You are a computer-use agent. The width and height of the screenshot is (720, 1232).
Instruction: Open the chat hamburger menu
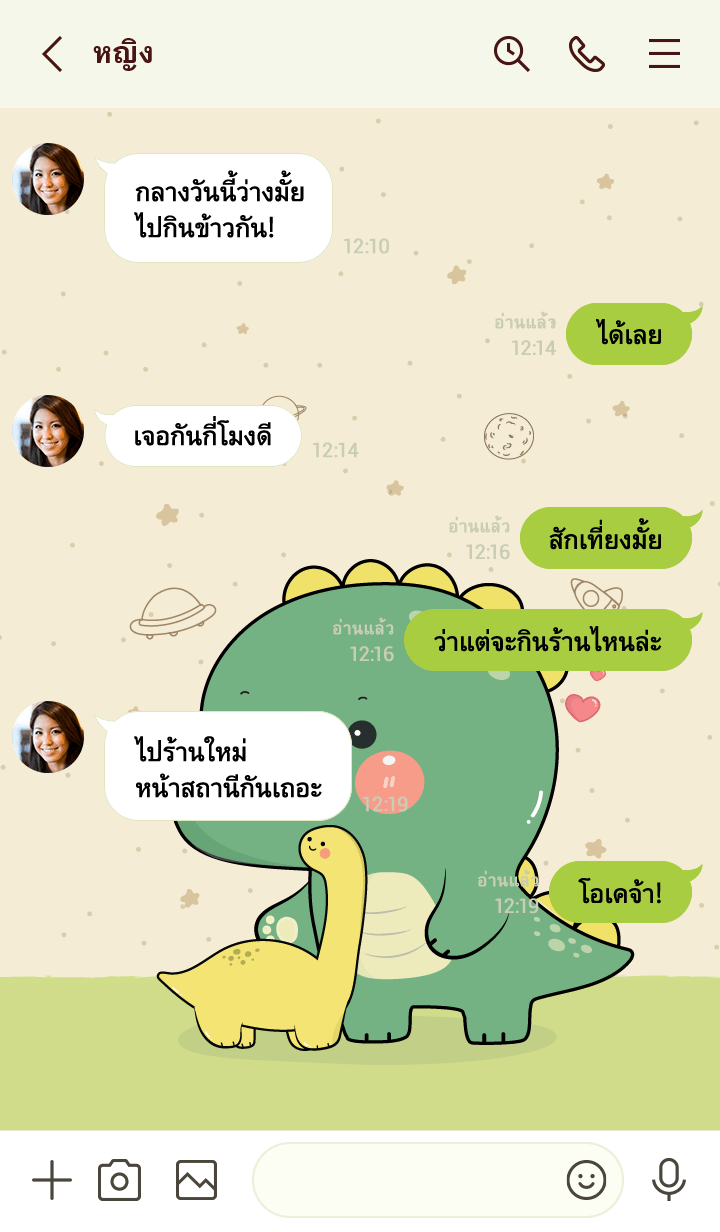(664, 54)
